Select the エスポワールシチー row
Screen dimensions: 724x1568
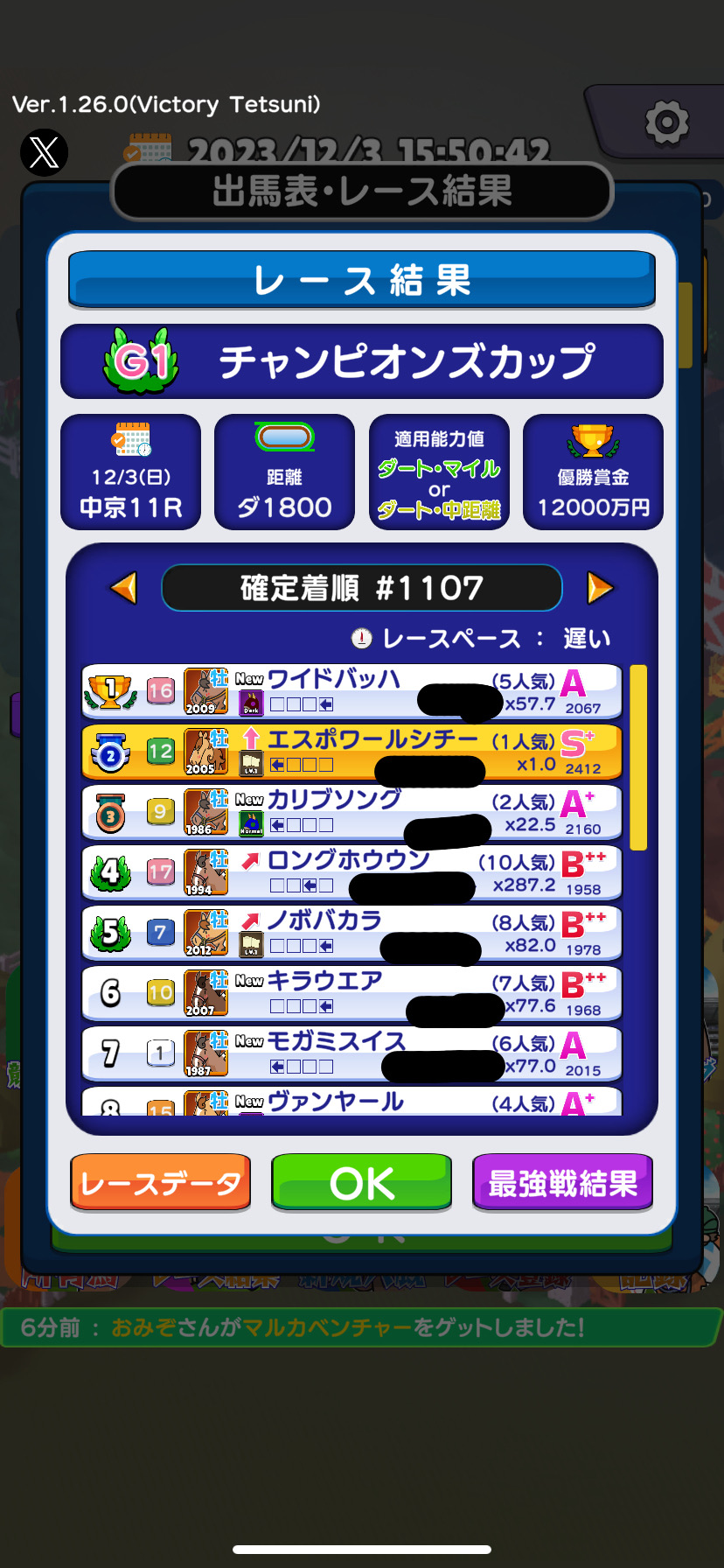coord(352,752)
